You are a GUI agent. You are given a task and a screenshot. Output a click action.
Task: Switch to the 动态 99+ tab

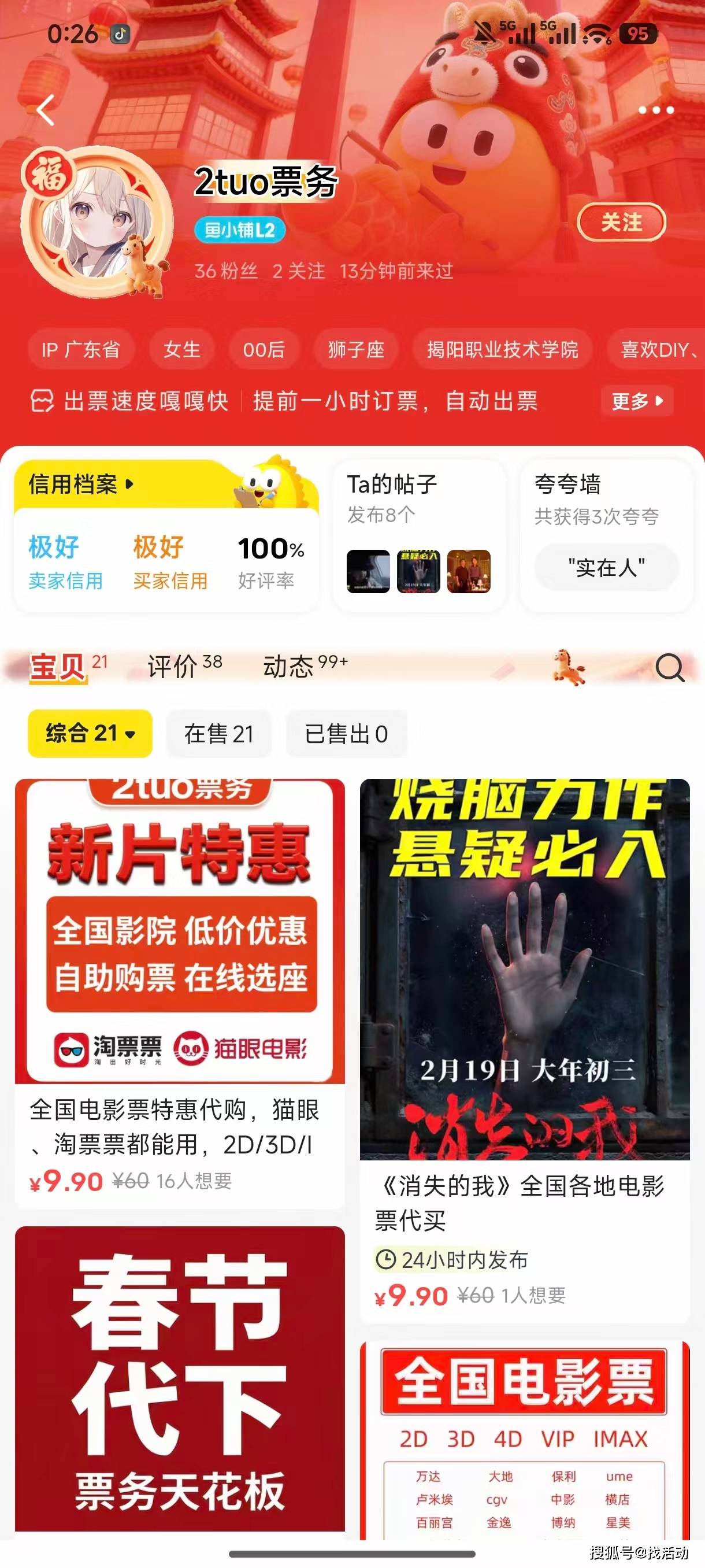click(x=305, y=667)
